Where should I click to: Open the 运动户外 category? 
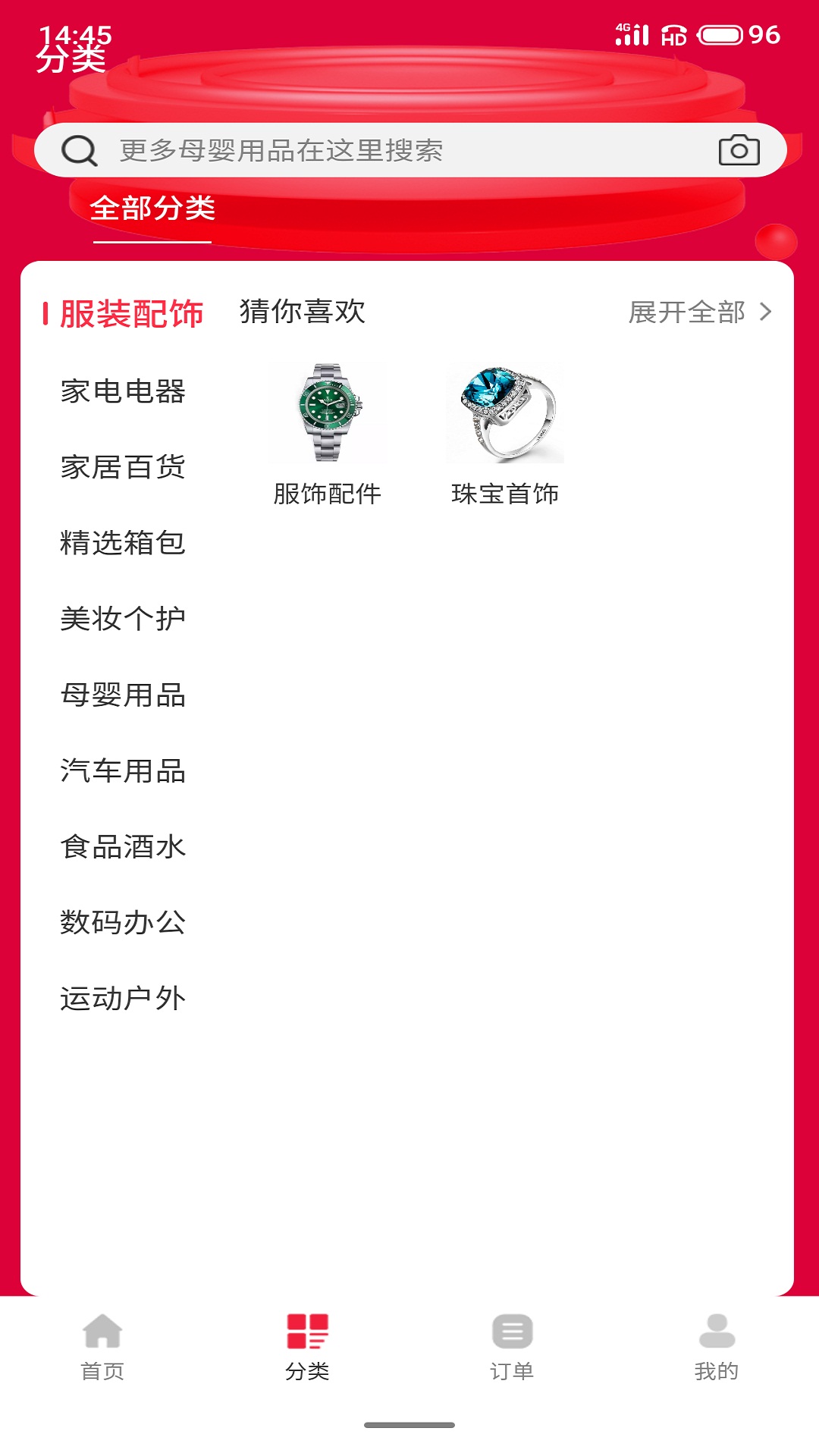click(123, 998)
